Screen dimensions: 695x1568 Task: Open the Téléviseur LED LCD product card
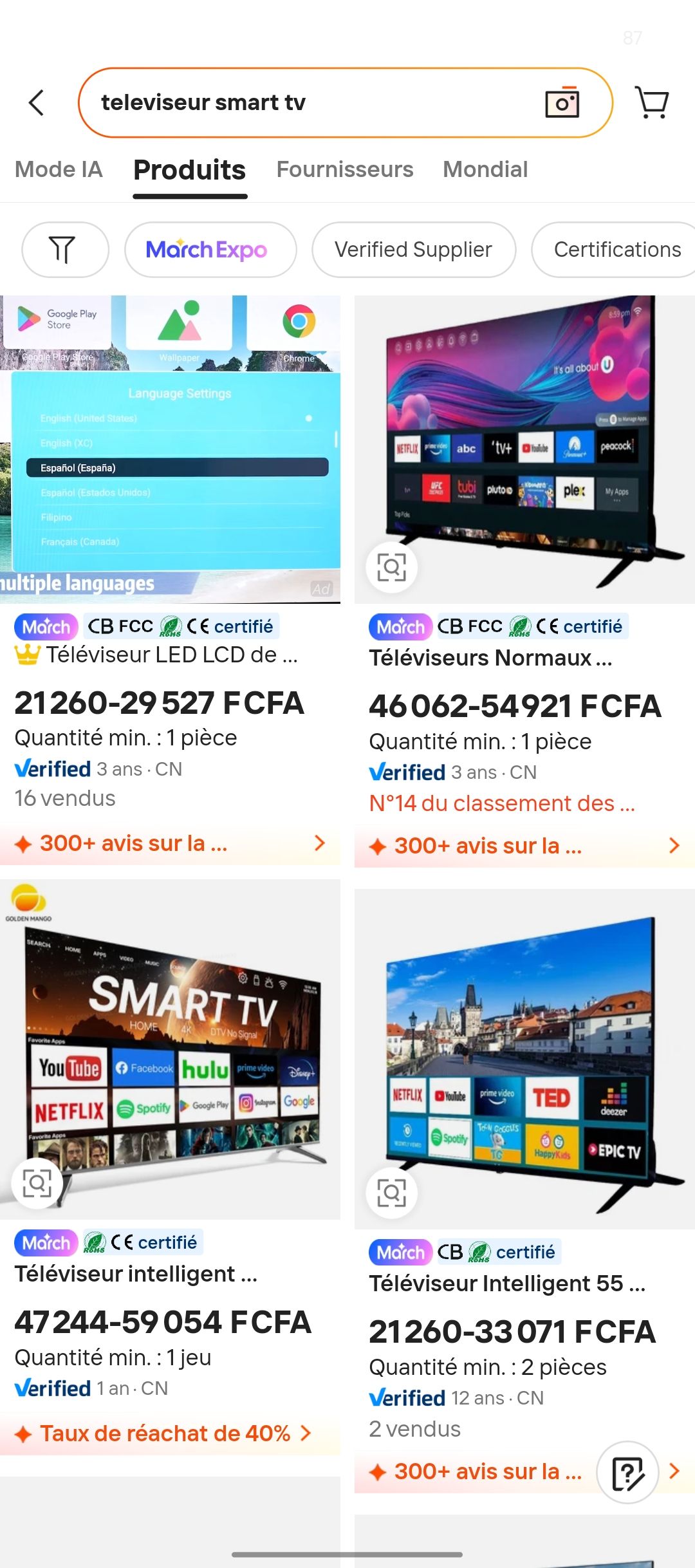[x=170, y=579]
